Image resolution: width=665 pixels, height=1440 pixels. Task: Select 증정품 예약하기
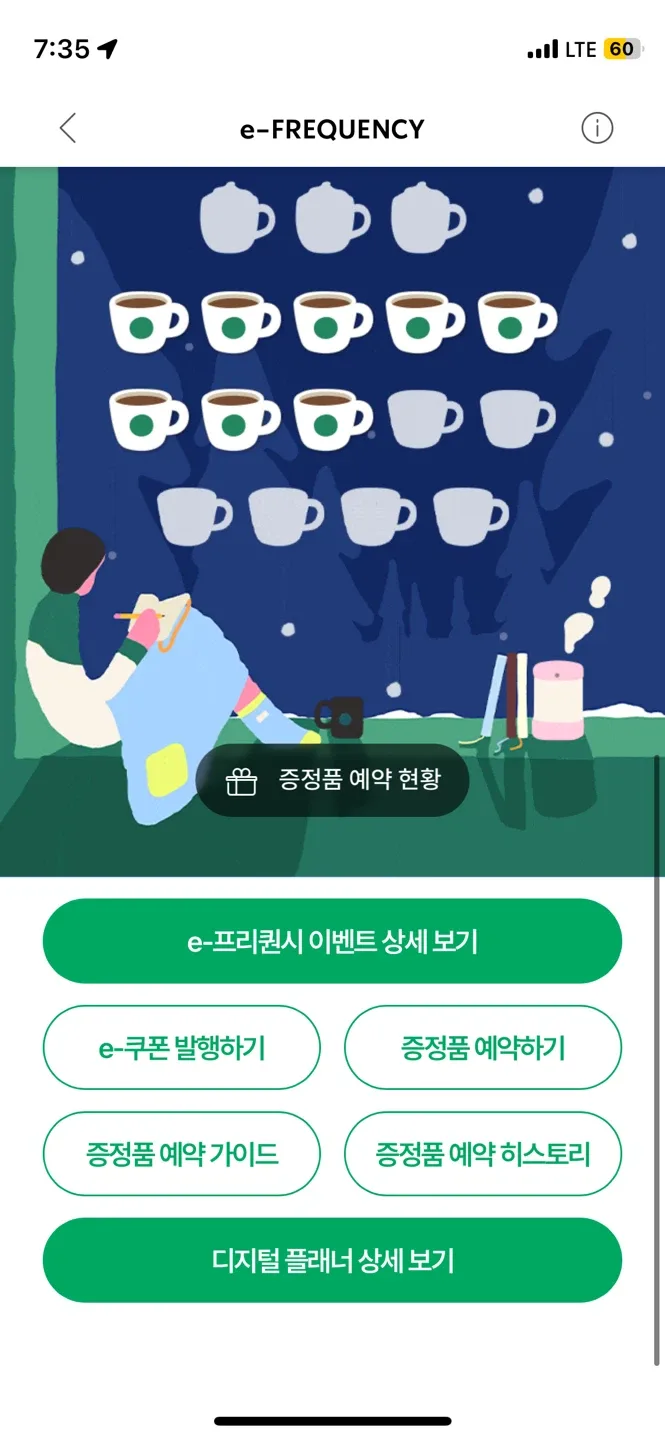(x=483, y=1048)
